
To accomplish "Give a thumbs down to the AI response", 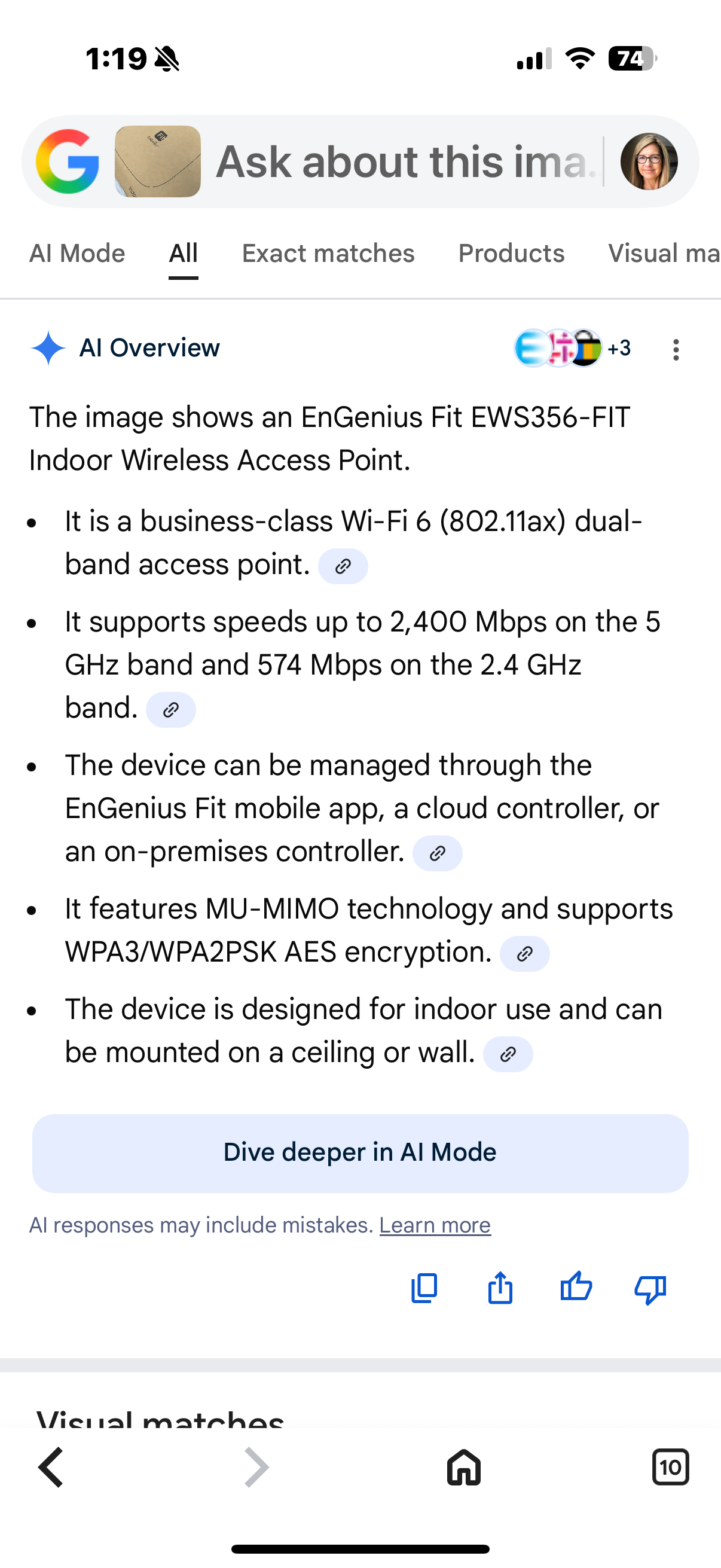I will [x=650, y=1288].
